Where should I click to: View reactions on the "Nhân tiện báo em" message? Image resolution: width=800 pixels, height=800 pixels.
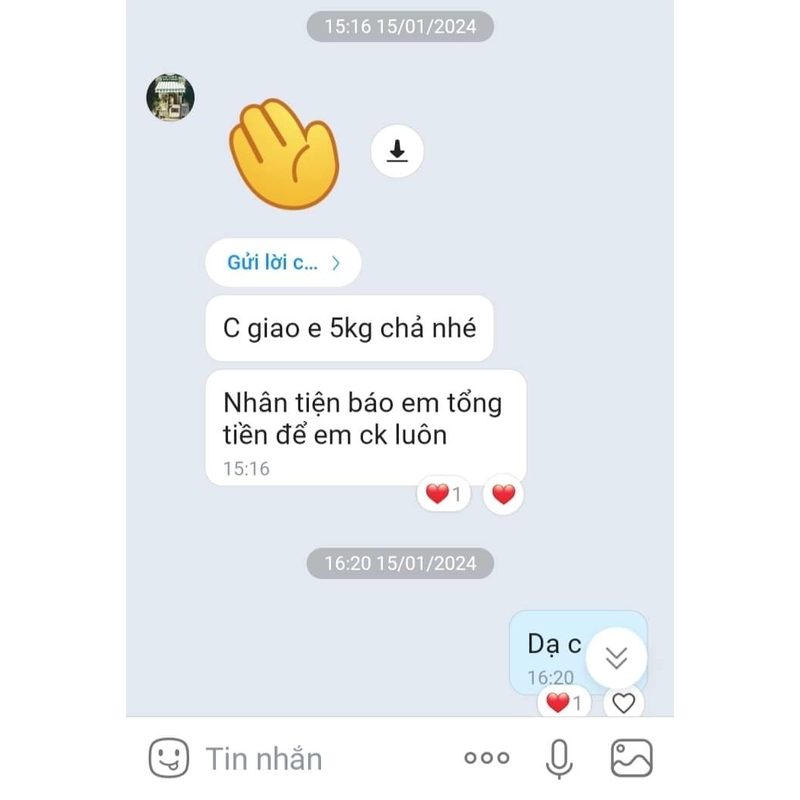pyautogui.click(x=443, y=494)
